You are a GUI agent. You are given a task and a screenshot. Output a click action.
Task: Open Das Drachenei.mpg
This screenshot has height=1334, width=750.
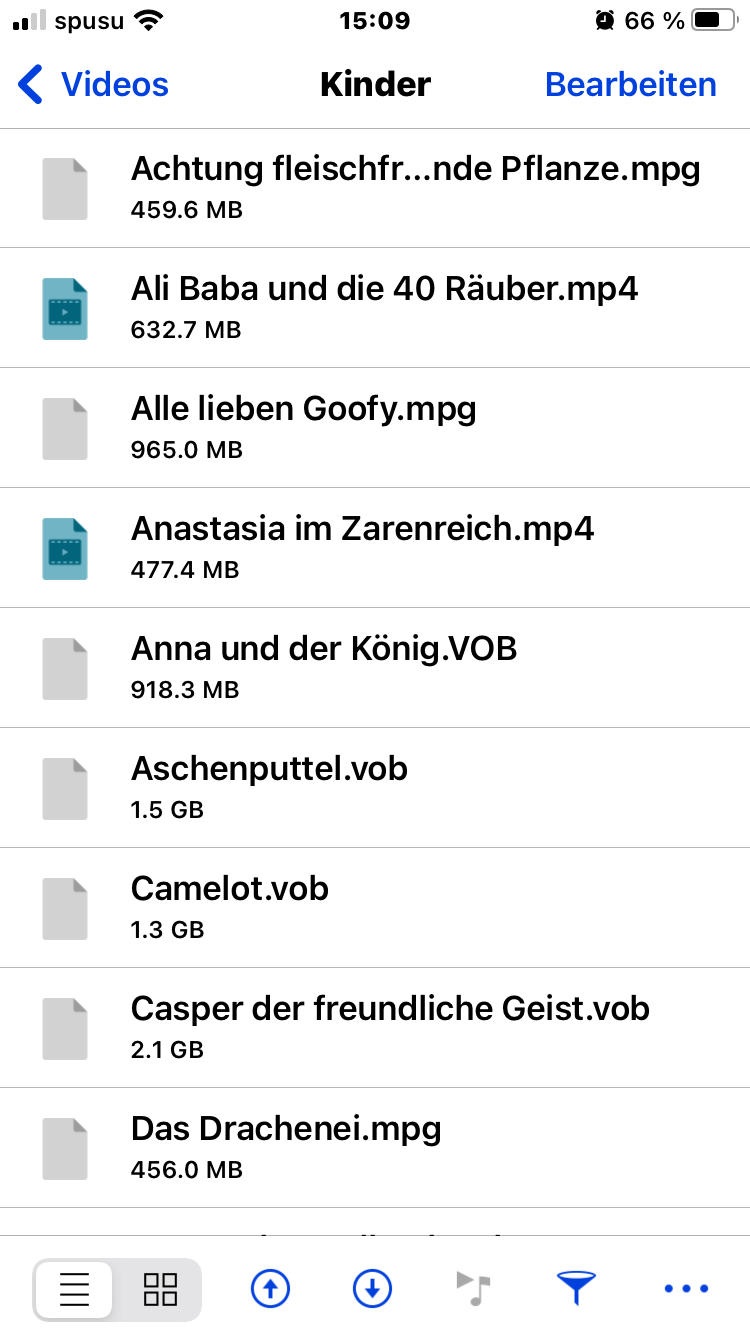coord(286,1147)
